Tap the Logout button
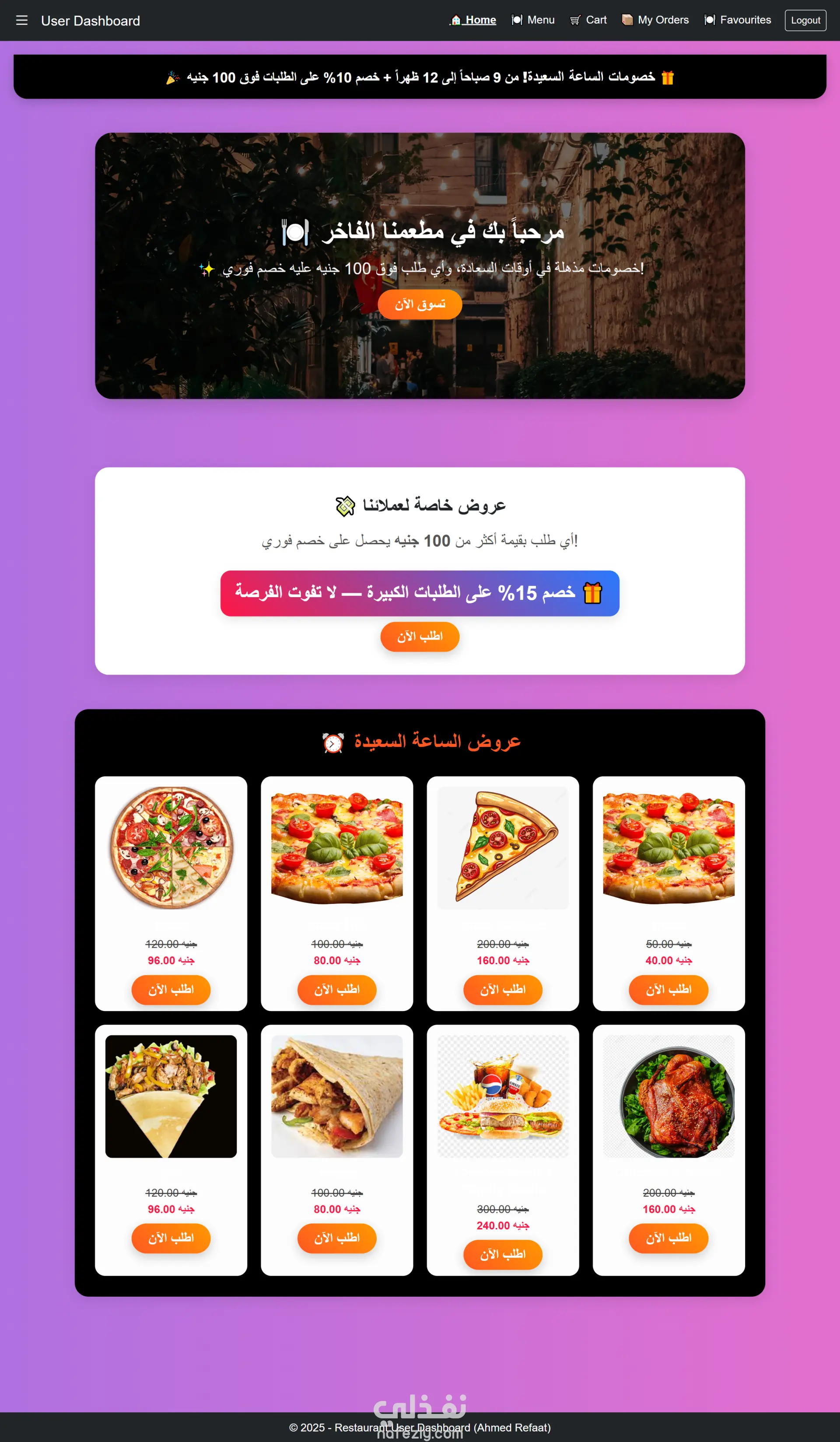 tap(805, 21)
